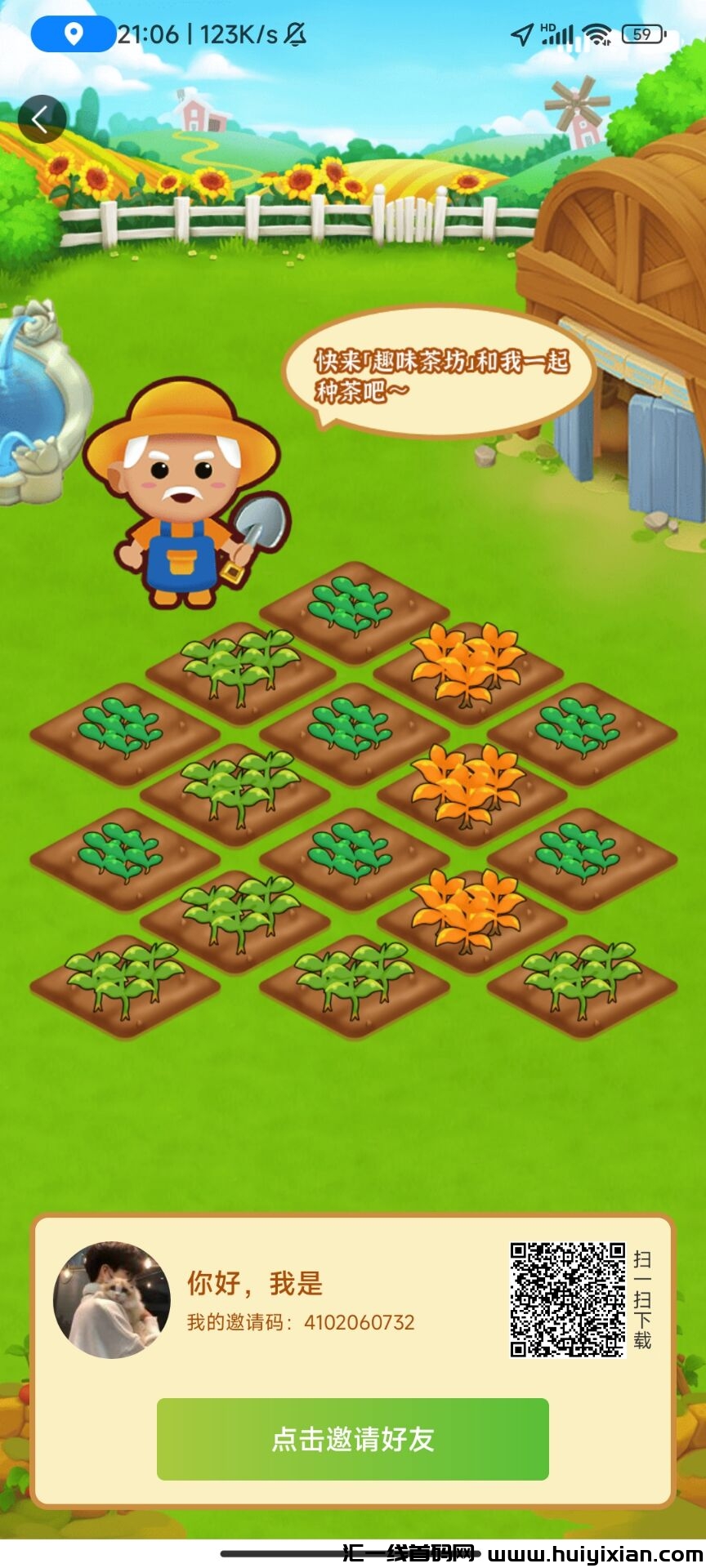Tap the 点击邀请好友 invite button
This screenshot has height=1568, width=706.
[x=352, y=1438]
